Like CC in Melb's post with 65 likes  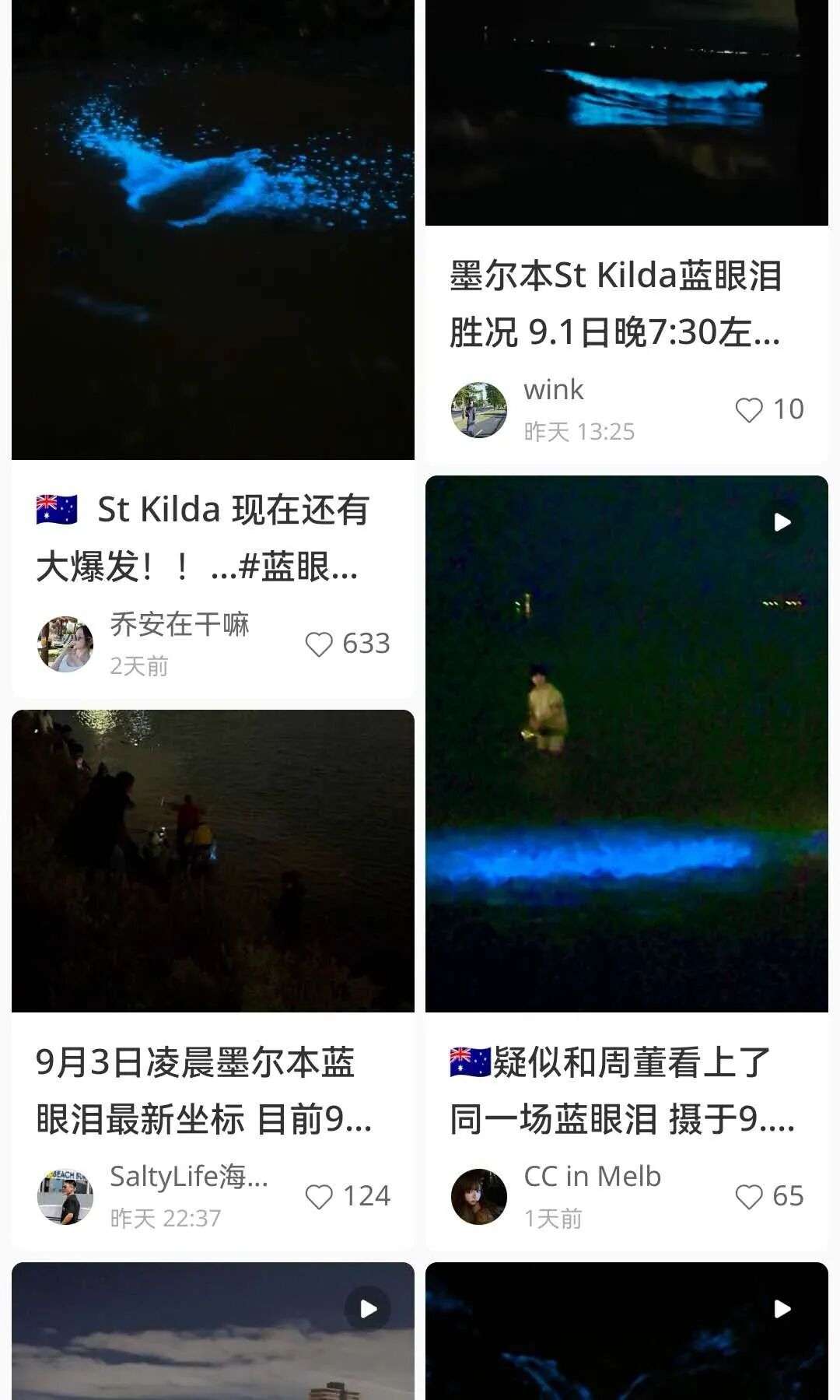(749, 1197)
